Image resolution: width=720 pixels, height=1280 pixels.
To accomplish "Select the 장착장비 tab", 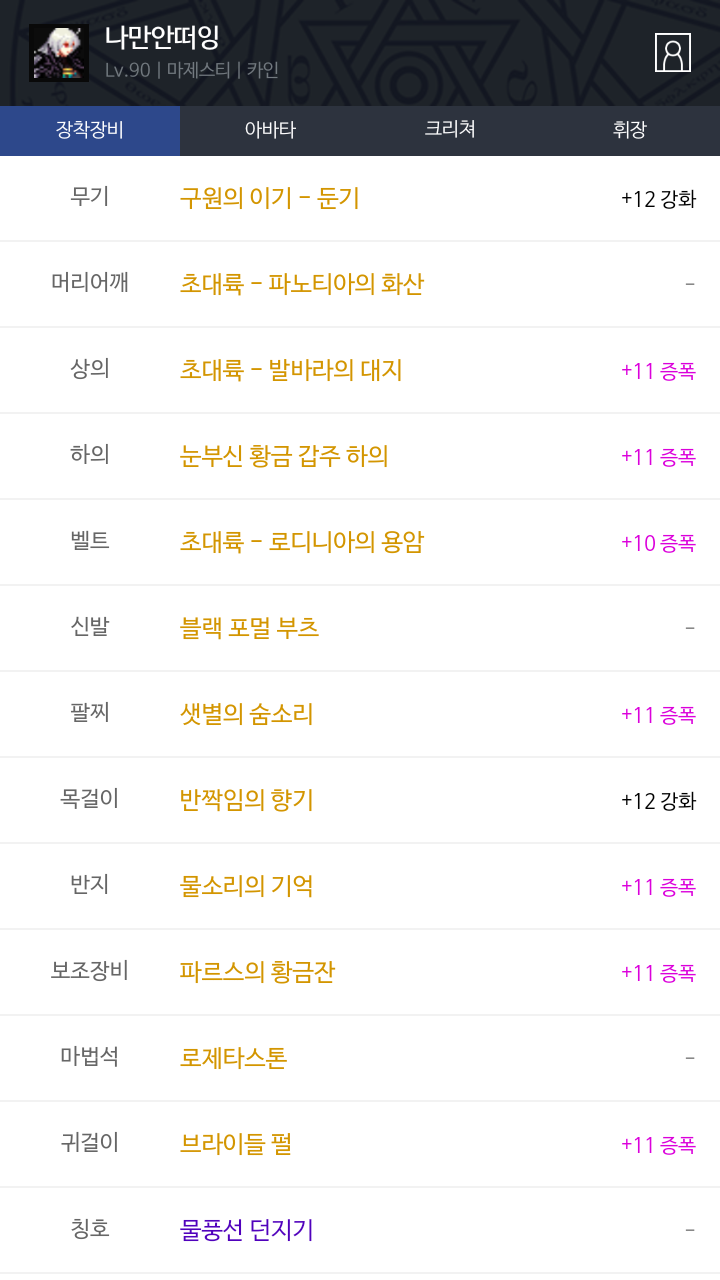I will 90,130.
